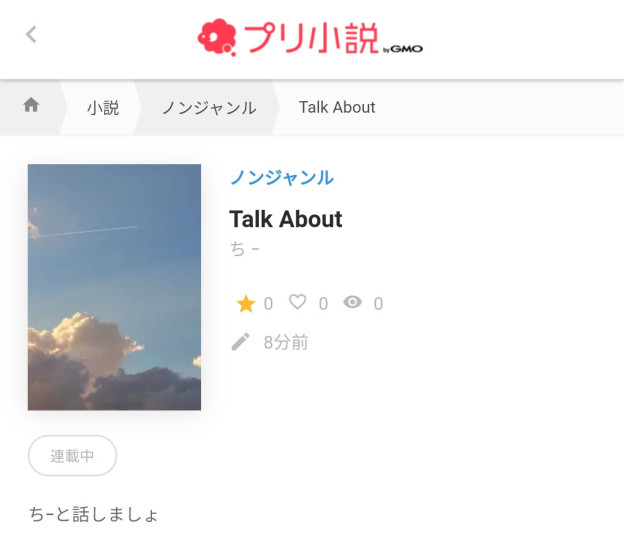
Task: Tap the プリ小説 logo to go home
Action: (309, 37)
